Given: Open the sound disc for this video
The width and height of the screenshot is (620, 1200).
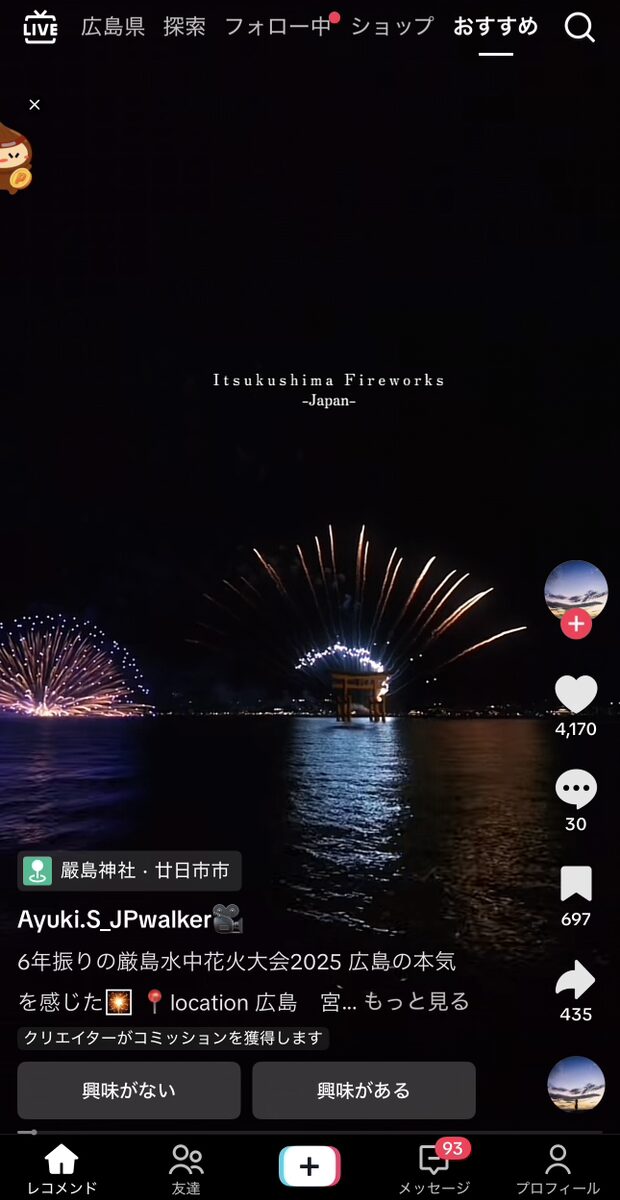Looking at the screenshot, I should (576, 1085).
